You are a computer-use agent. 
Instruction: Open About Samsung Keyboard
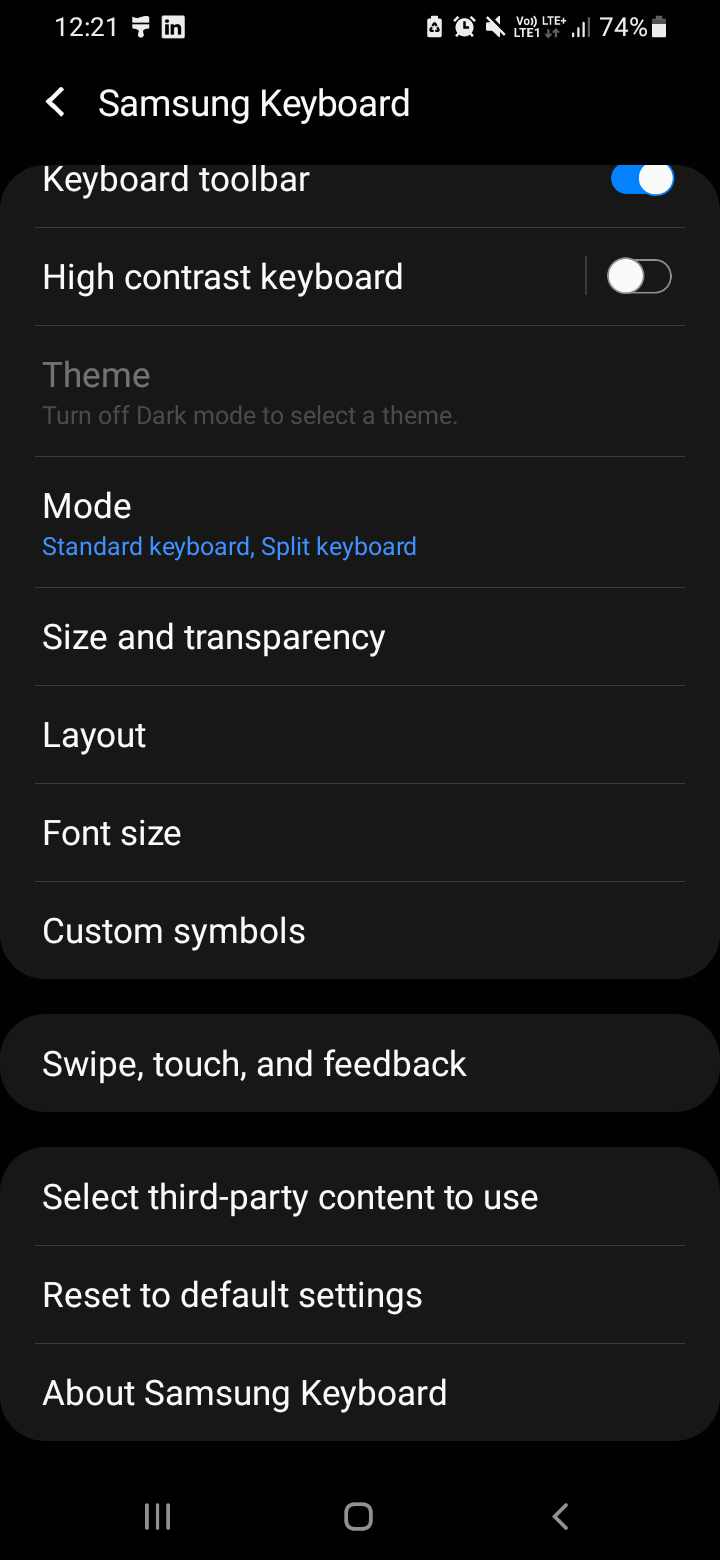click(x=245, y=1393)
